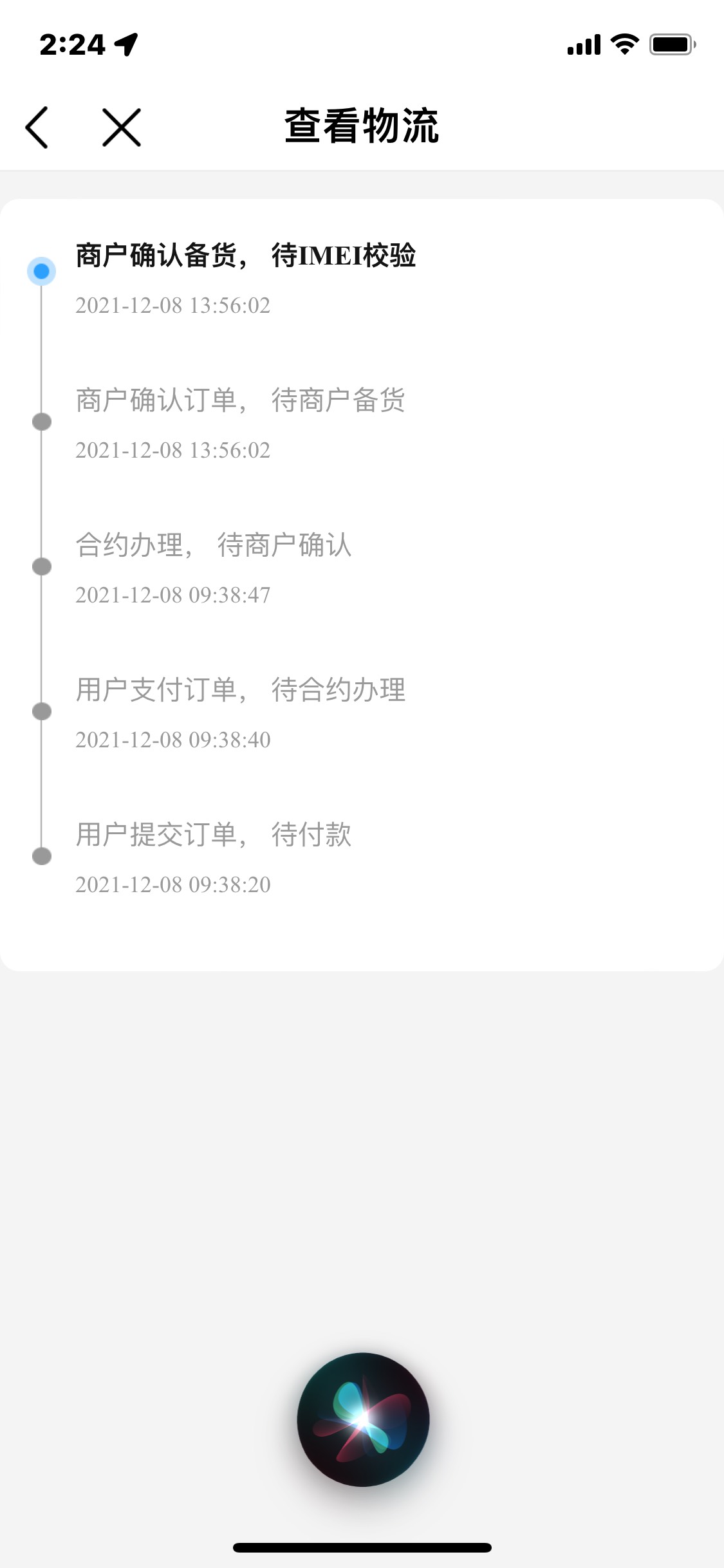Viewport: 724px width, 1568px height.
Task: Close the 查看物流 page with the X
Action: click(x=122, y=127)
